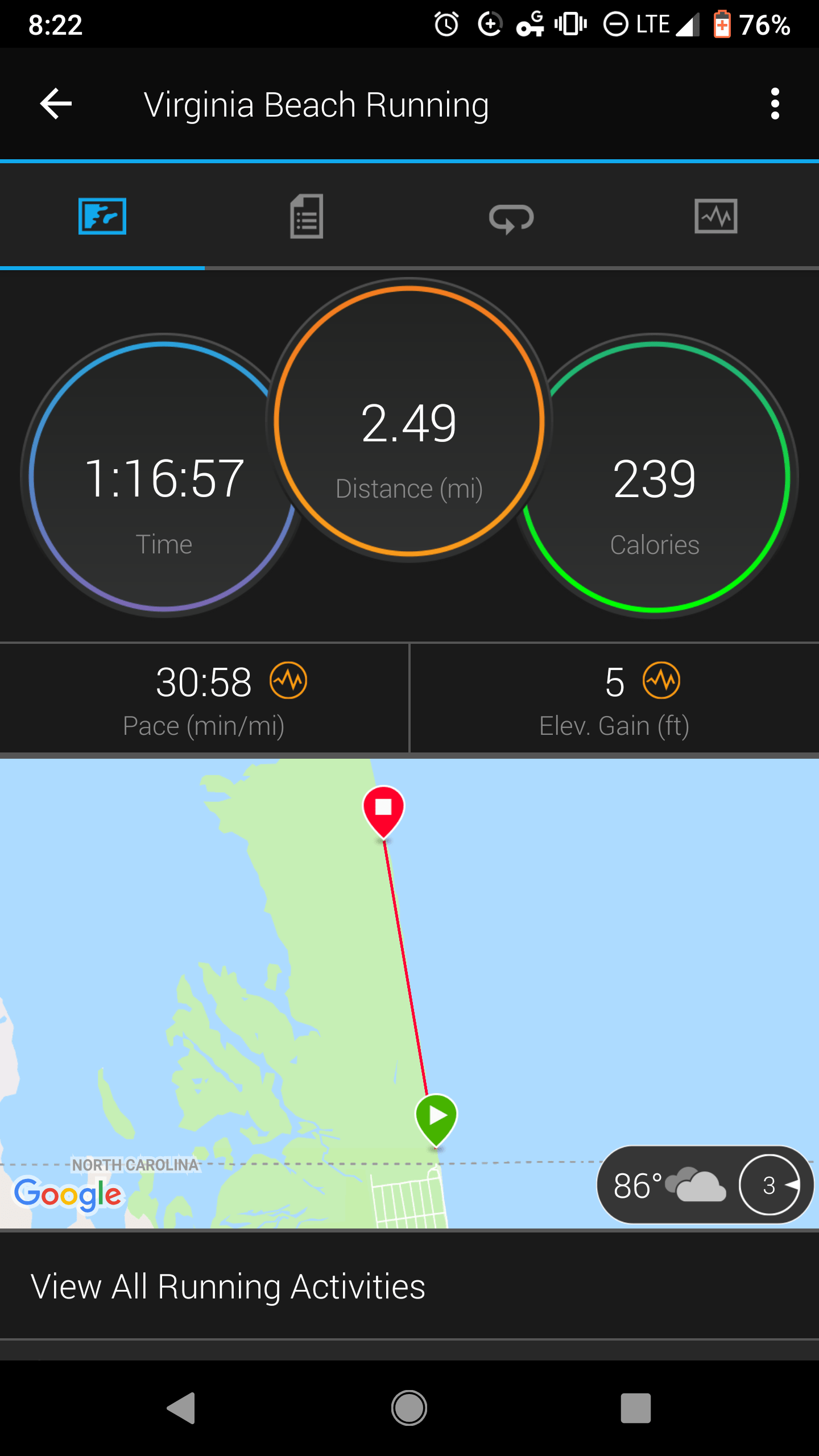The height and width of the screenshot is (1456, 819).
Task: Open recent apps from navigation bar
Action: click(635, 1408)
